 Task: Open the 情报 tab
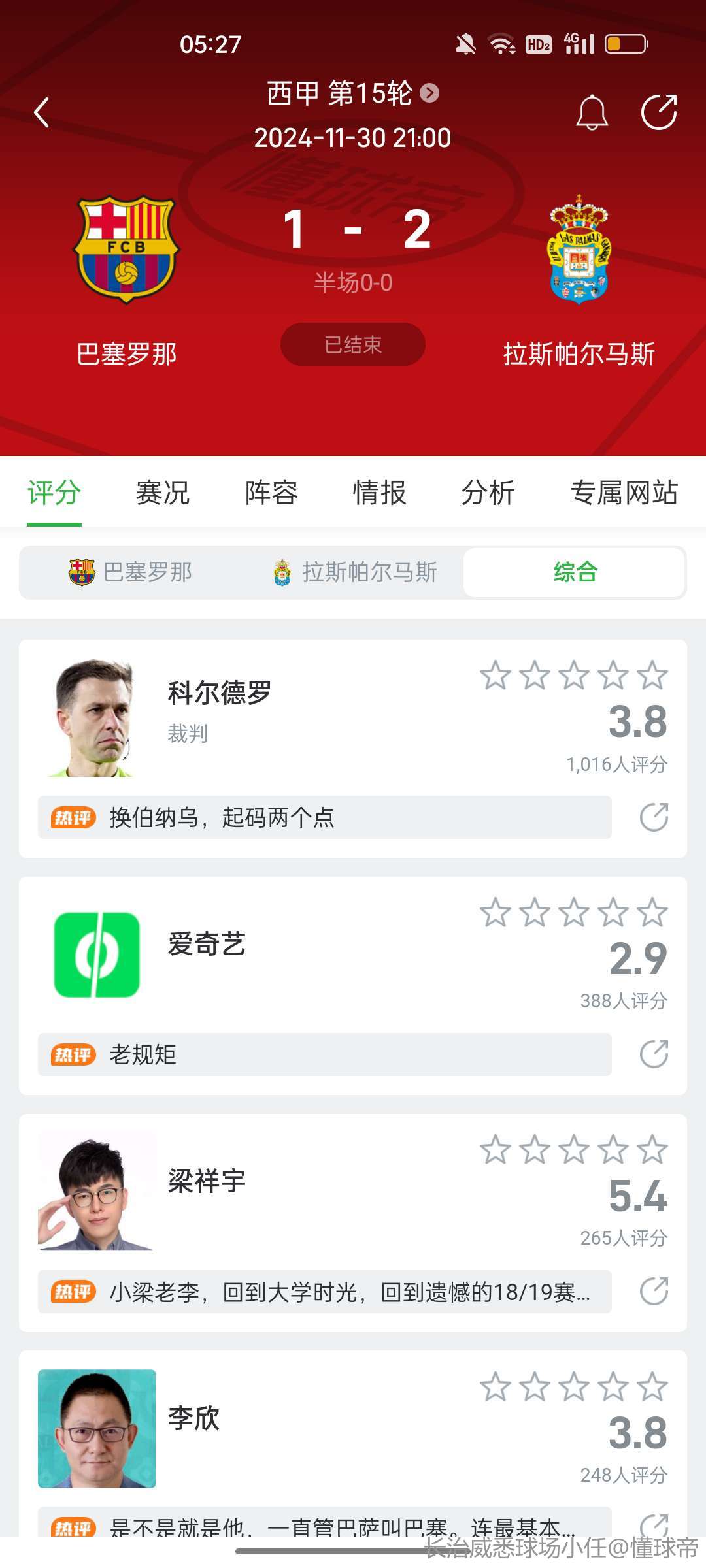[380, 493]
